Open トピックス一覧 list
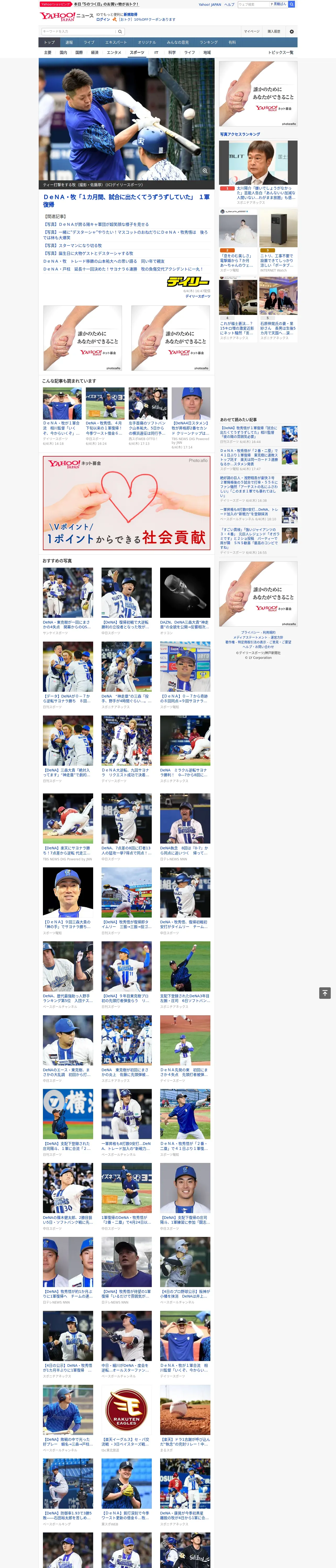The width and height of the screenshot is (336, 1568). click(281, 52)
